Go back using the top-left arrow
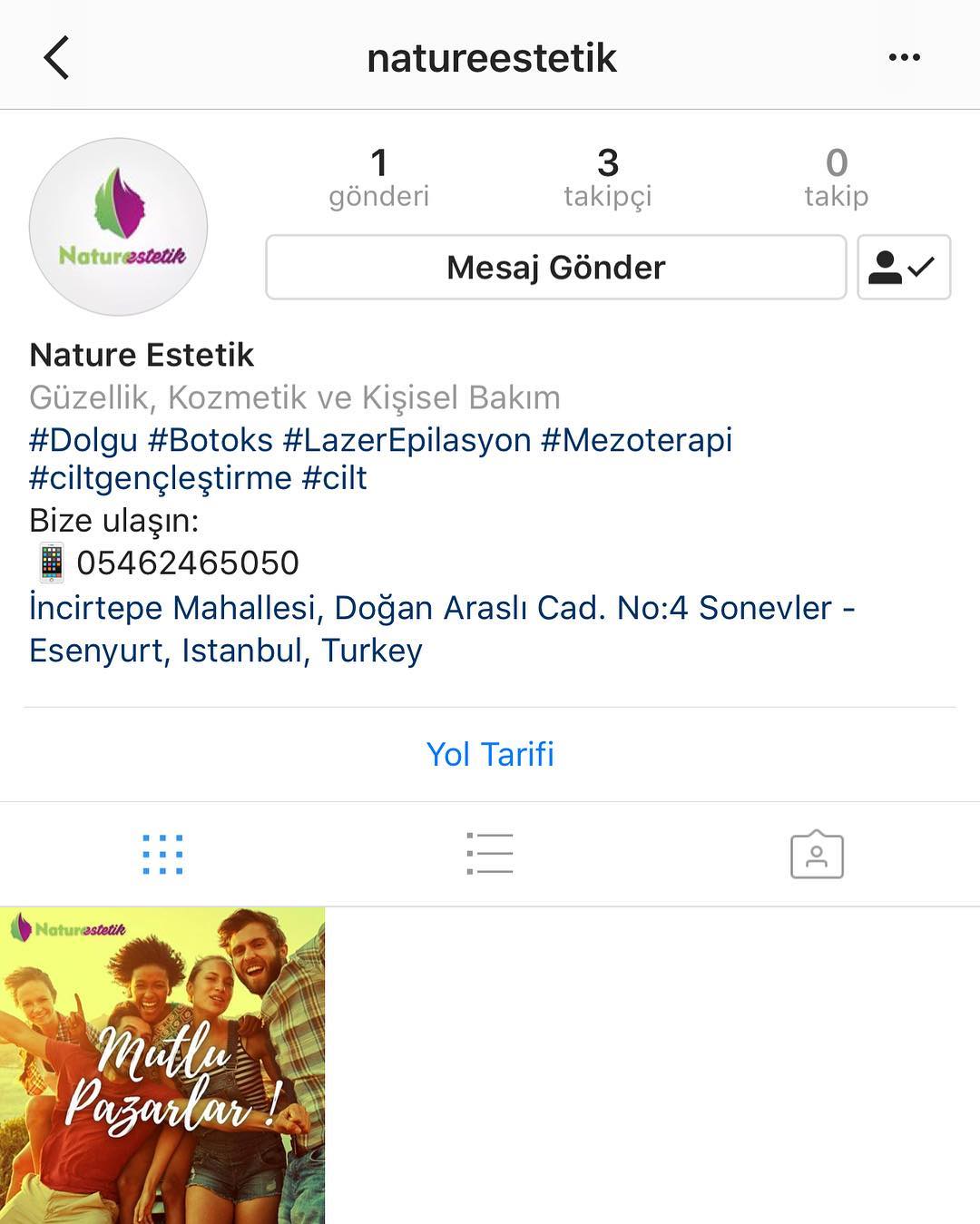Viewport: 980px width, 1224px height. pos(56,58)
